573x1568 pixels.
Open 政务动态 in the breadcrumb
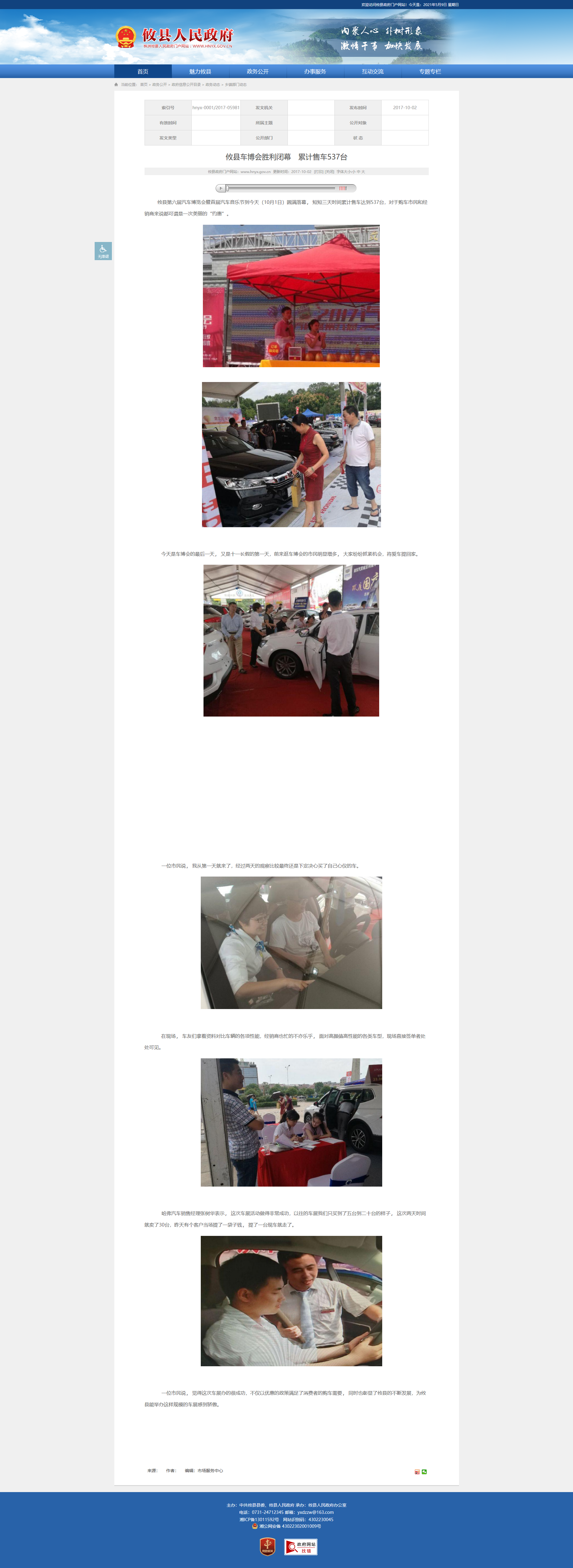pos(212,85)
